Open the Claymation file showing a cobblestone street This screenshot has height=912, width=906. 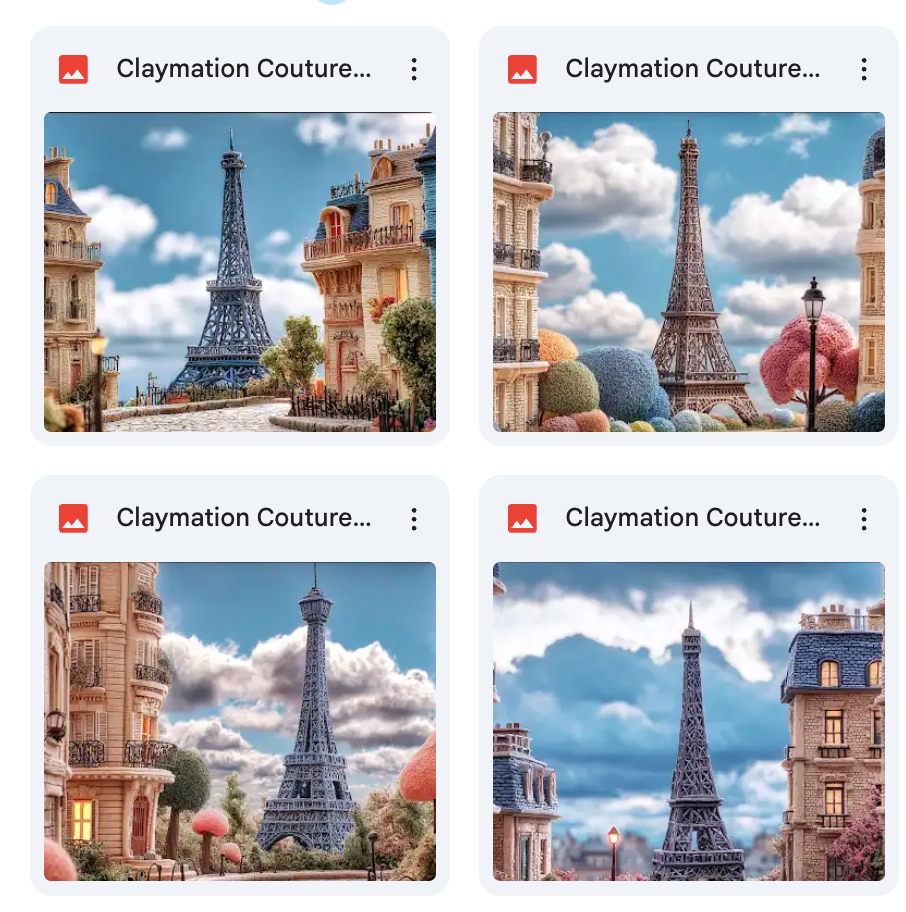pyautogui.click(x=240, y=272)
